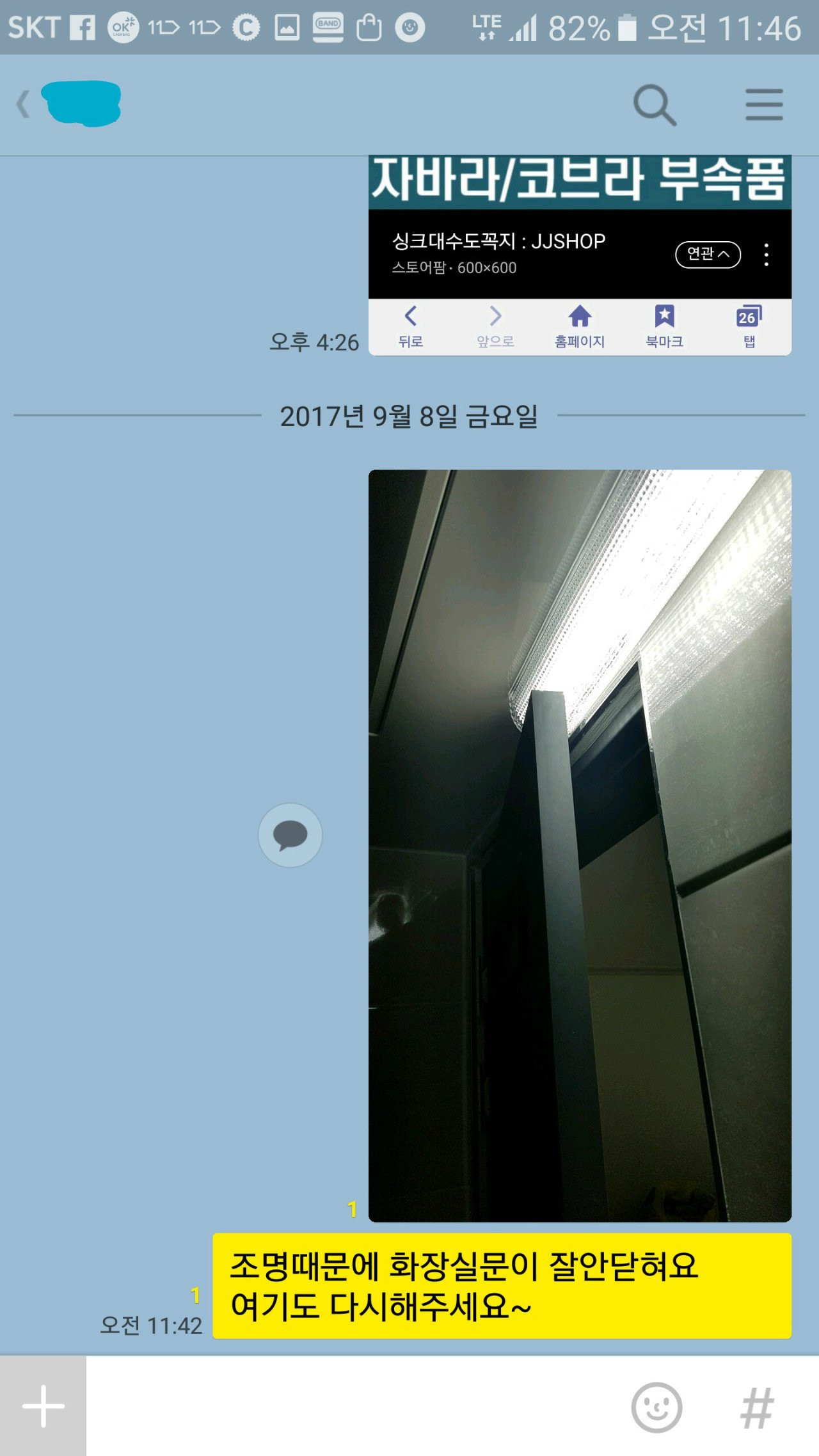Open the plus attachment menu
This screenshot has width=819, height=1456.
[x=43, y=1405]
